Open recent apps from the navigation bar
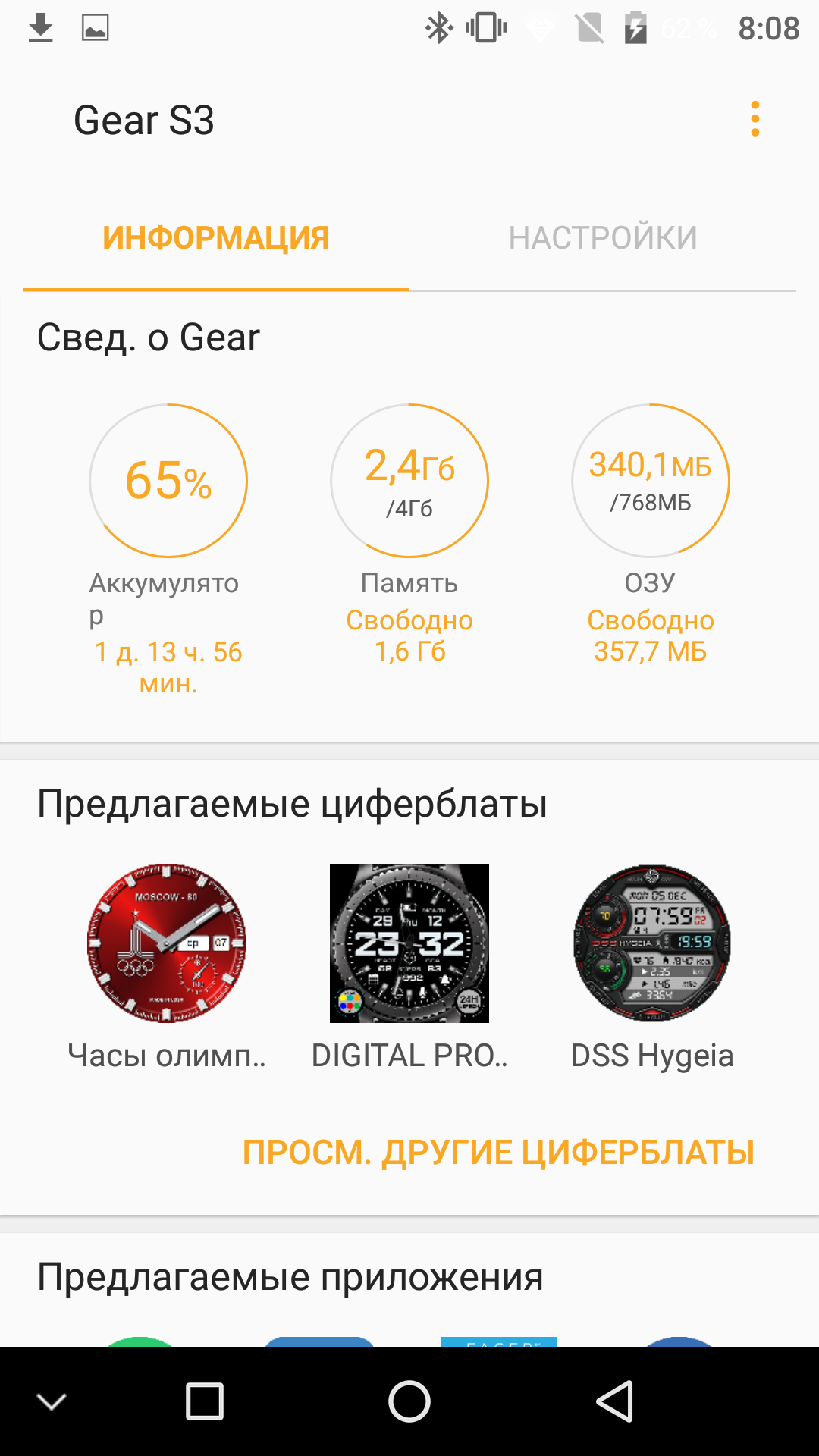The image size is (819, 1456). (205, 1401)
